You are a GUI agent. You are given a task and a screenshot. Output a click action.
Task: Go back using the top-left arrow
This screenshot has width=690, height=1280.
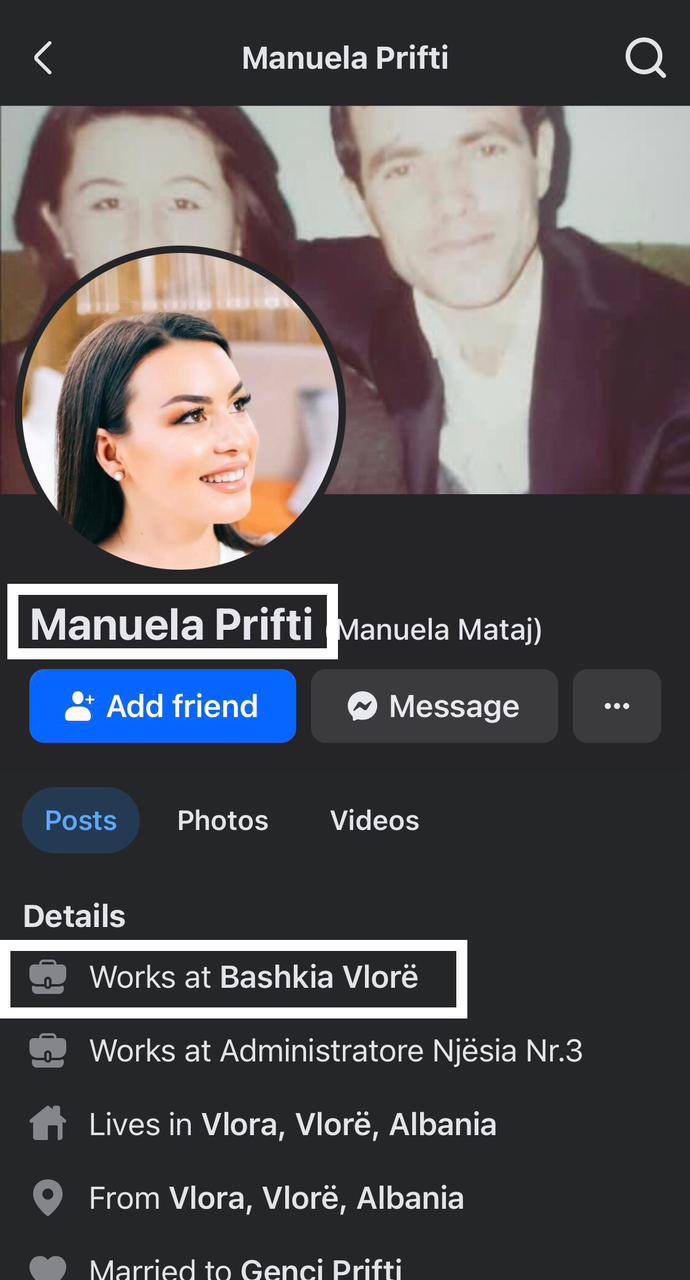tap(43, 58)
